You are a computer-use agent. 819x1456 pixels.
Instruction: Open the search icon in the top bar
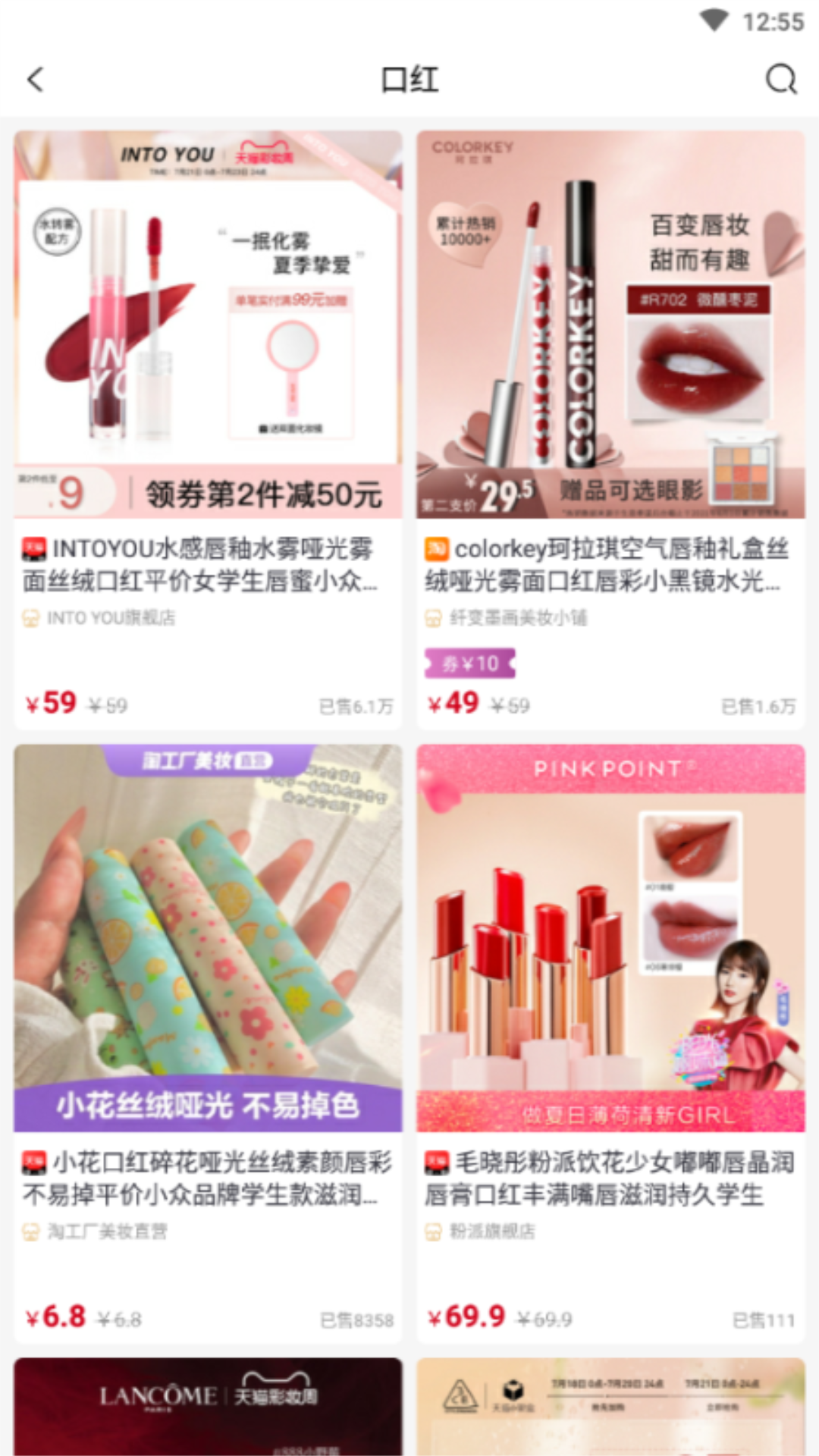[780, 79]
